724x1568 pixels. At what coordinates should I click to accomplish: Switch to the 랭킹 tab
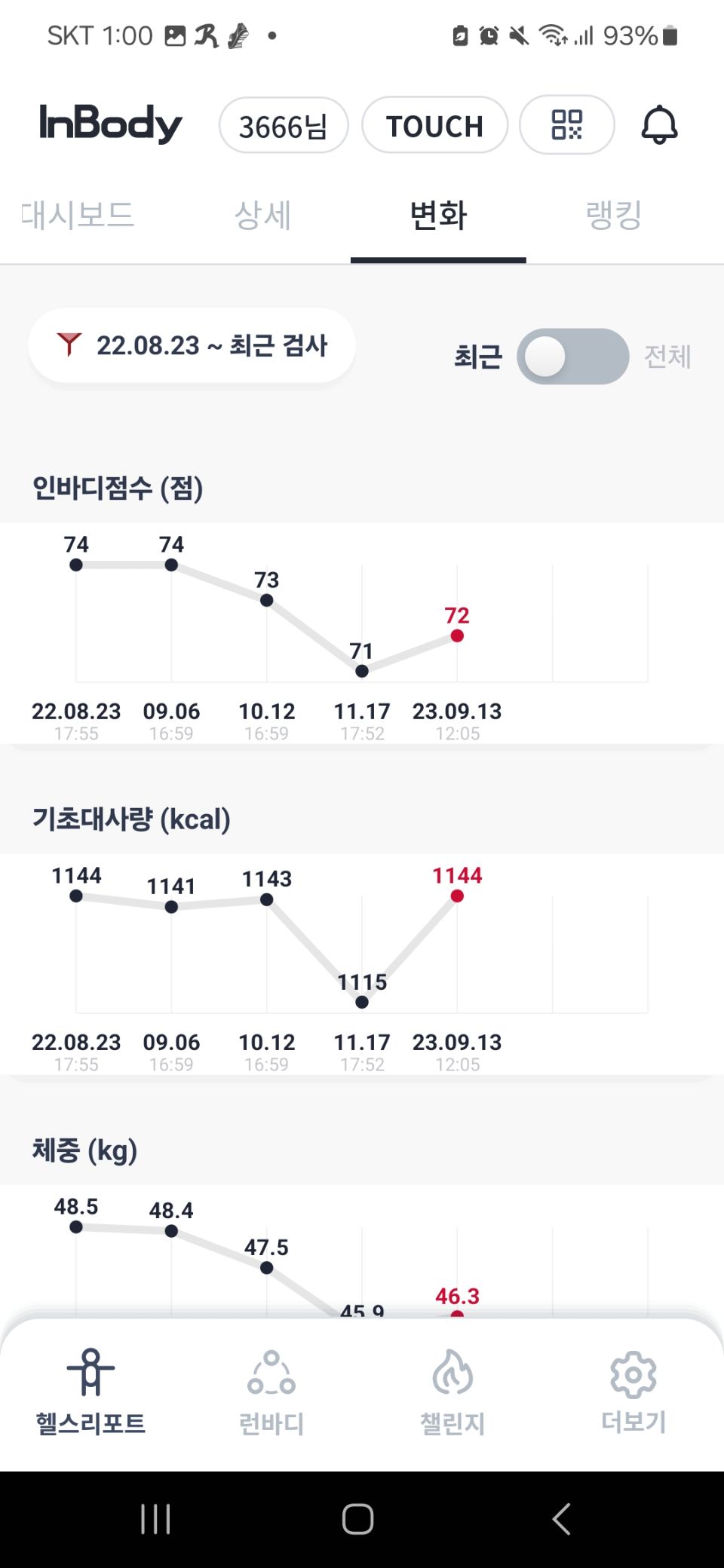tap(613, 216)
